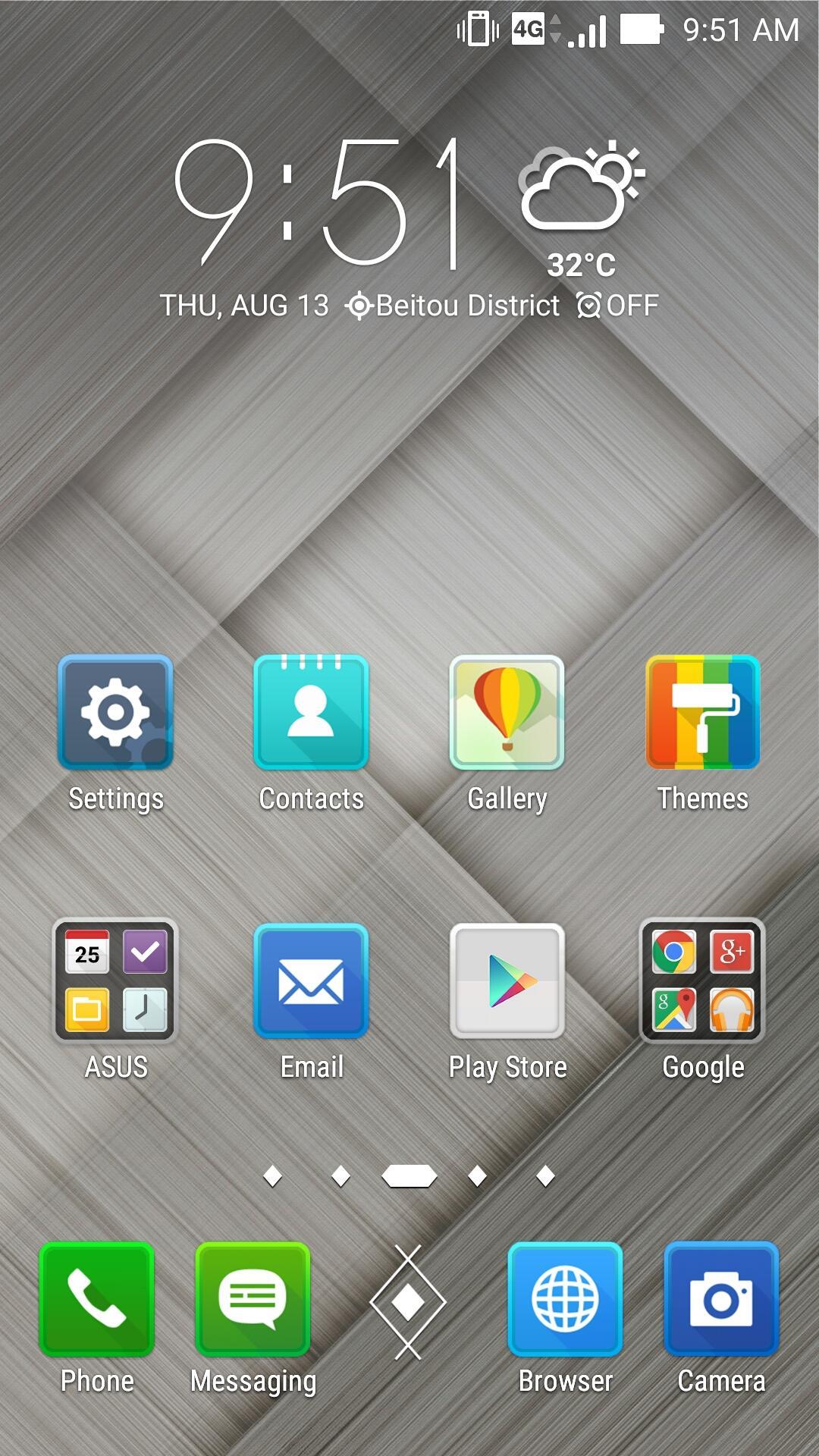Open the clock from the 9:51 widget
Image resolution: width=819 pixels, height=1456 pixels.
coord(318,205)
